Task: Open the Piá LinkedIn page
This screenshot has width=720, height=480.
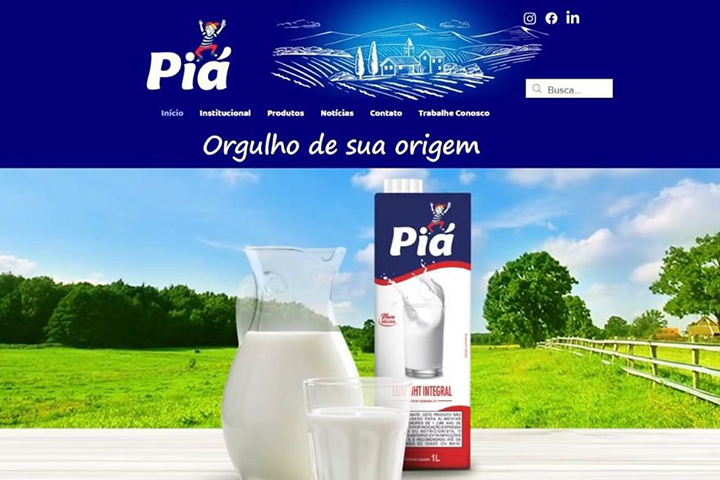Action: coord(573,17)
